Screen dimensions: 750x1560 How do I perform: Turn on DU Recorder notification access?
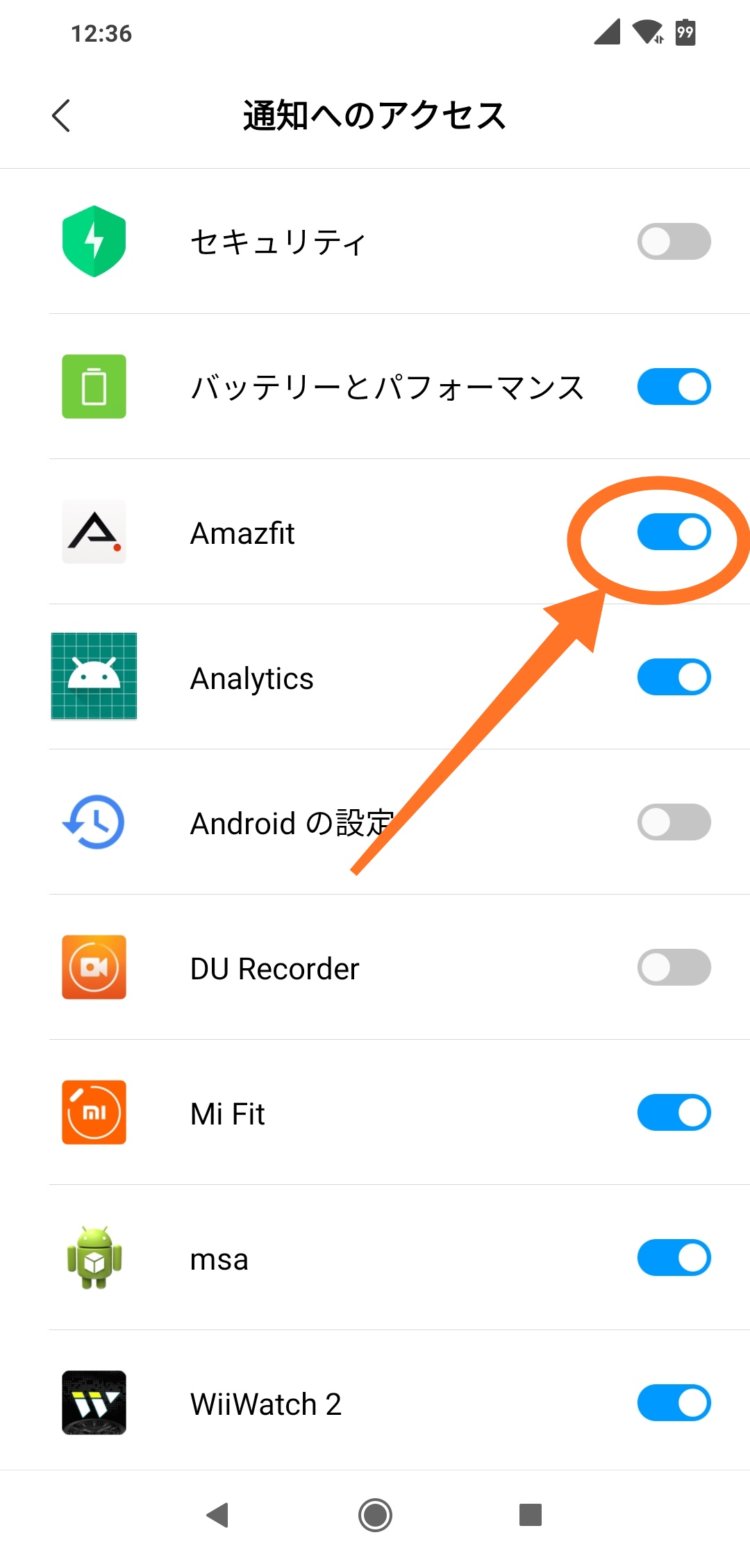[x=673, y=967]
